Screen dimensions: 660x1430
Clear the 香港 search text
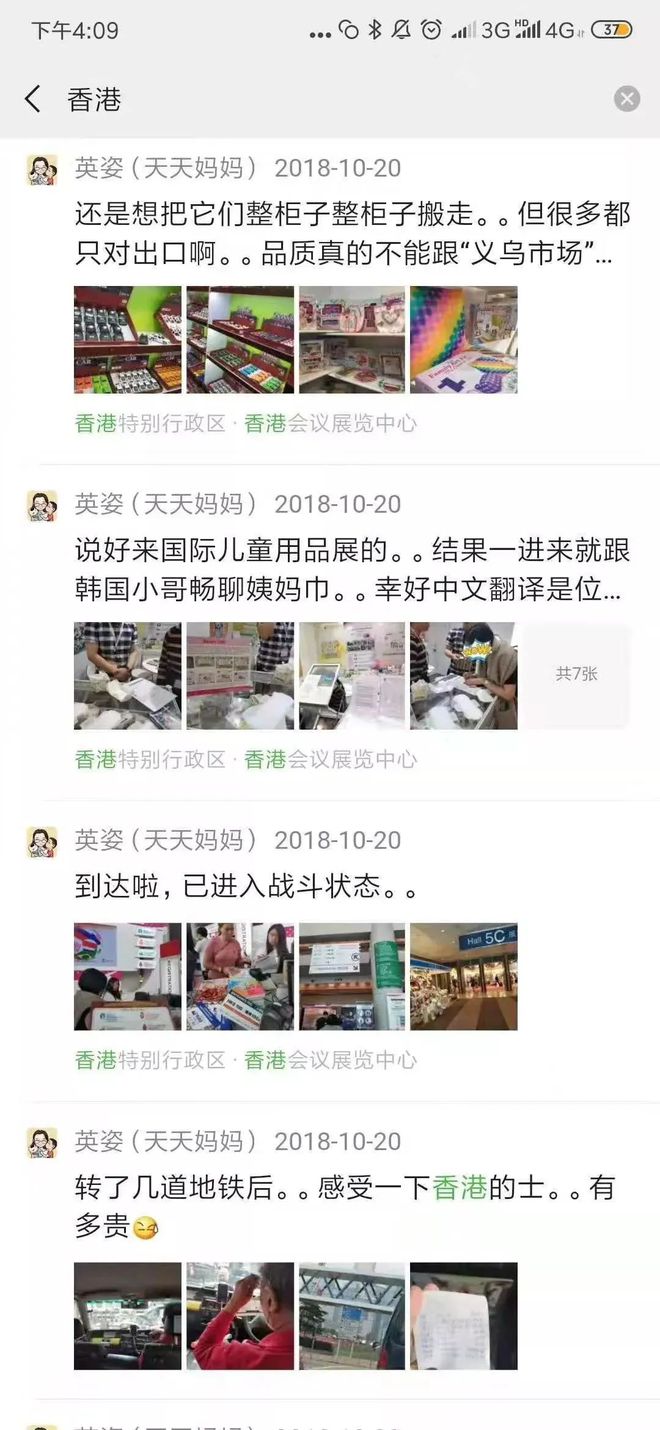[x=627, y=99]
